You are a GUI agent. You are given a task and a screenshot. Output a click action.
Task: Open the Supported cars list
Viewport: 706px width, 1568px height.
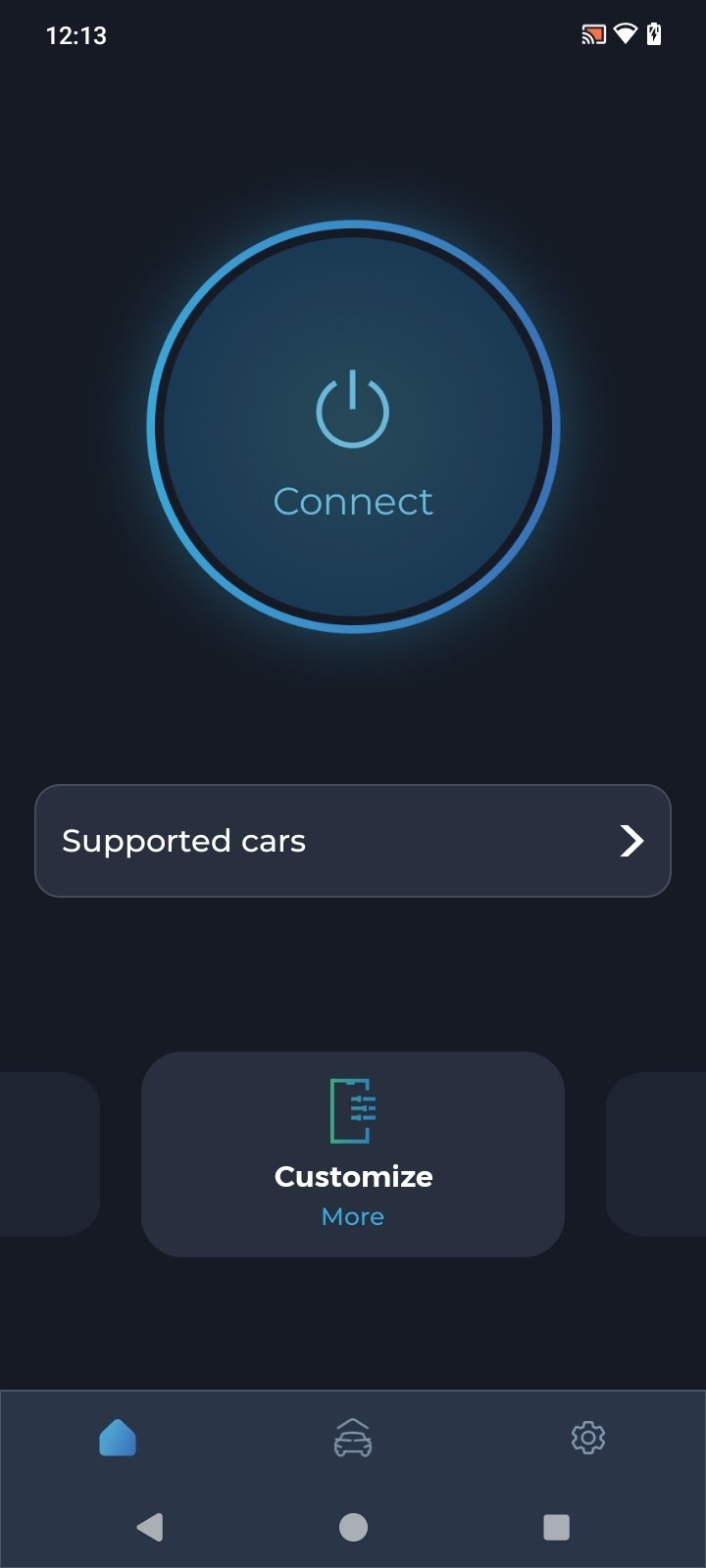(353, 841)
